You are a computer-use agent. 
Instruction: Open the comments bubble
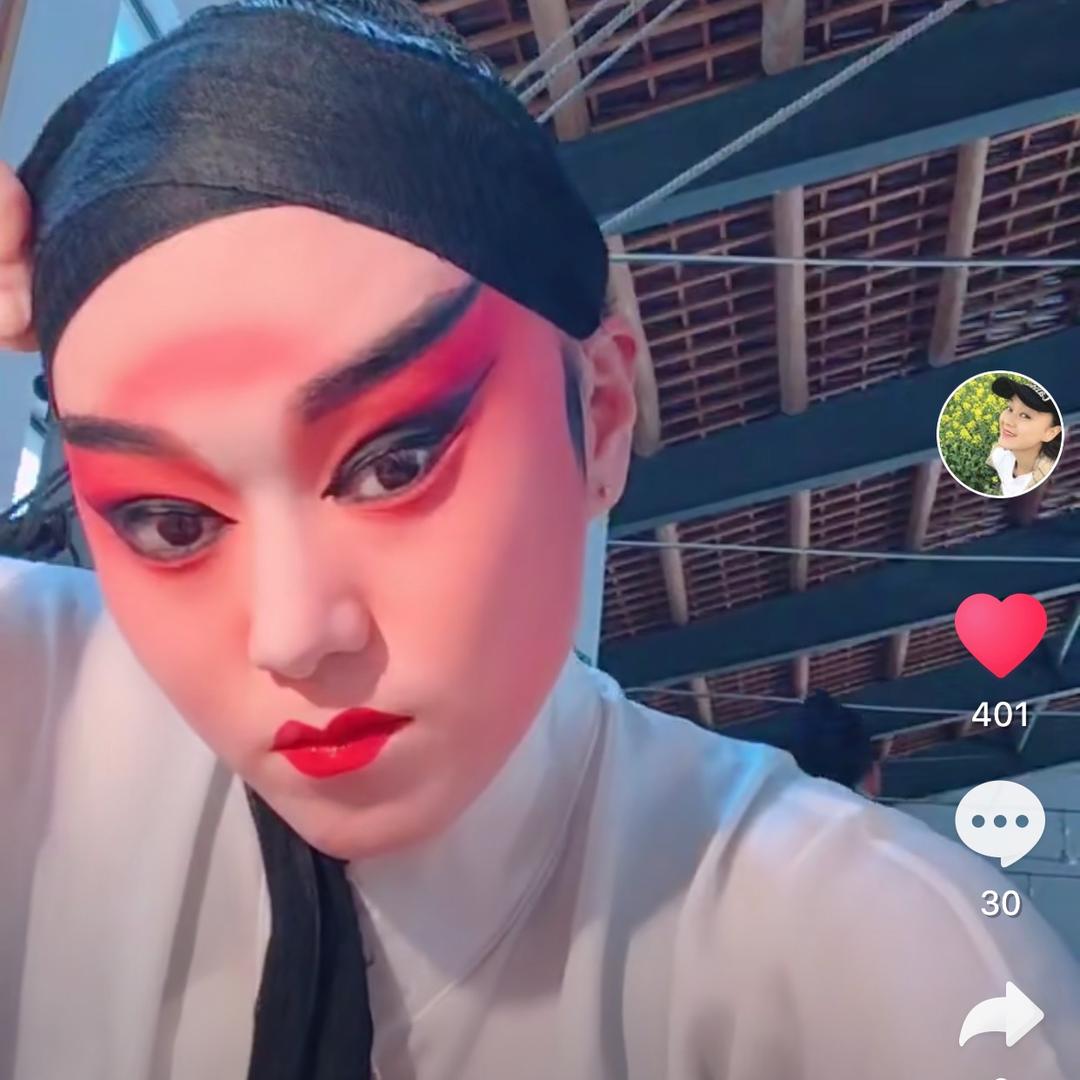(x=1000, y=823)
